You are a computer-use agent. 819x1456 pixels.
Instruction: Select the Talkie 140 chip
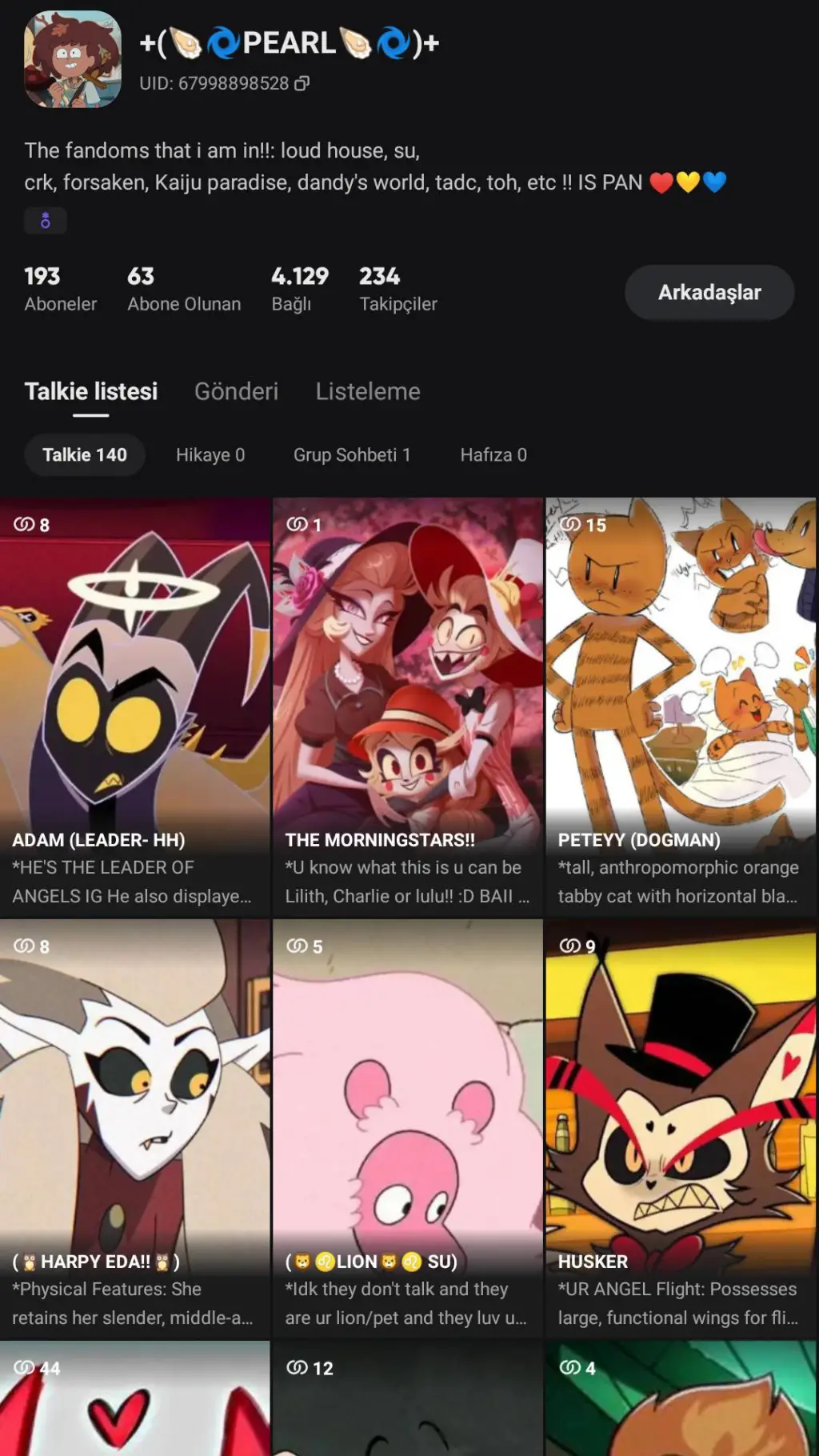pos(85,454)
